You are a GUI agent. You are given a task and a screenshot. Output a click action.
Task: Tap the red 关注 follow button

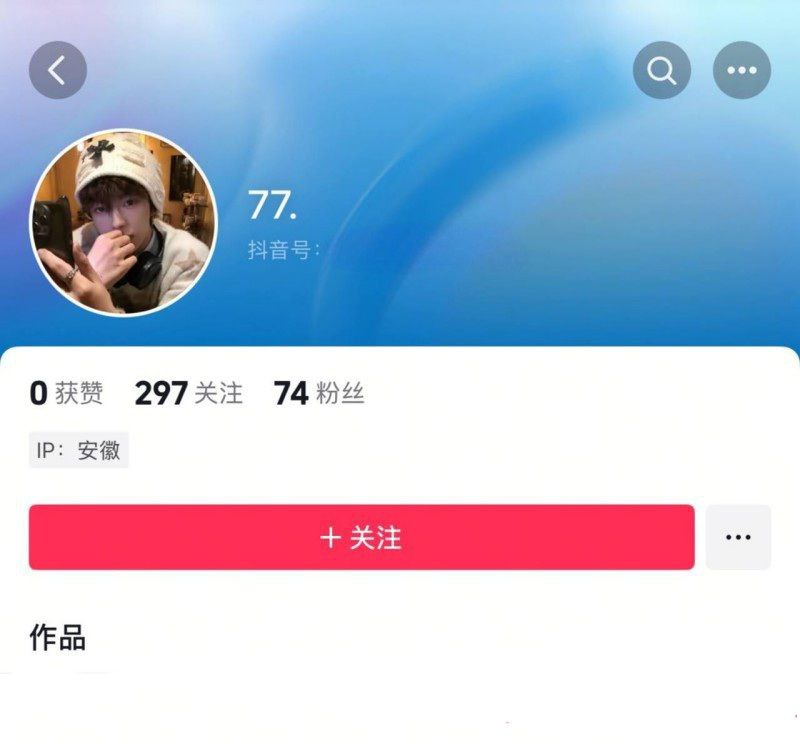[361, 537]
